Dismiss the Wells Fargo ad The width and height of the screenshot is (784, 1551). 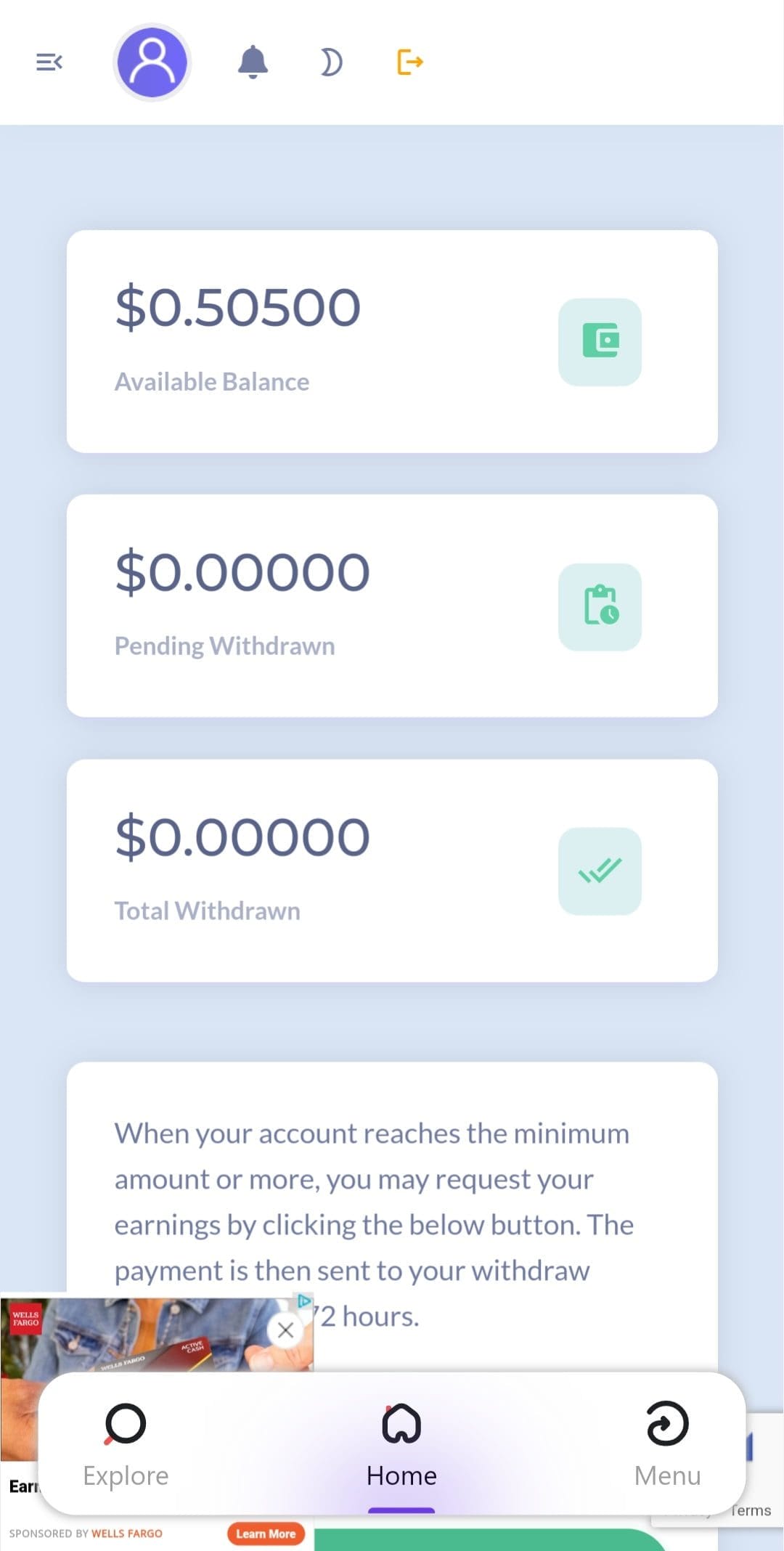click(285, 1330)
